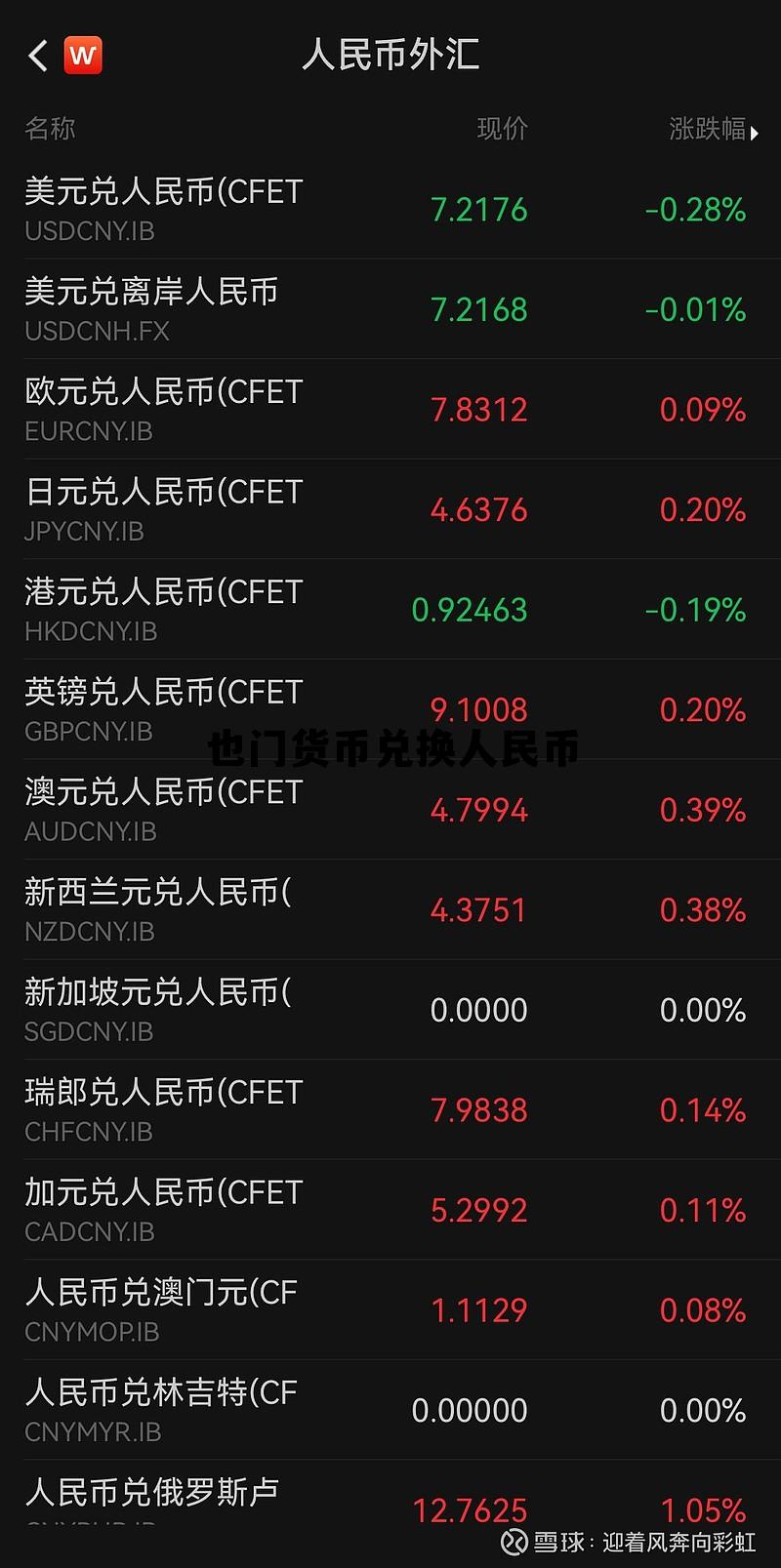
Task: Open the 人民币兑林吉特 CNYMYR.IB row
Action: tap(390, 1410)
